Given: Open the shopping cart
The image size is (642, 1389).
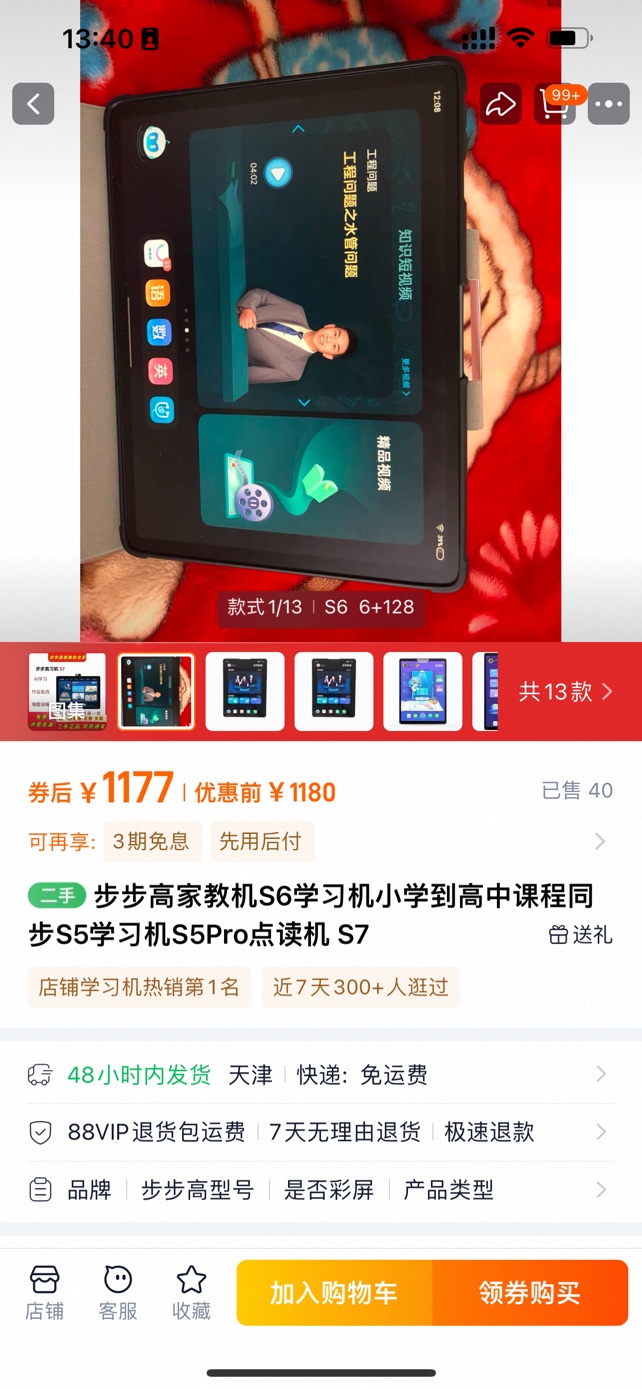Looking at the screenshot, I should tap(556, 103).
